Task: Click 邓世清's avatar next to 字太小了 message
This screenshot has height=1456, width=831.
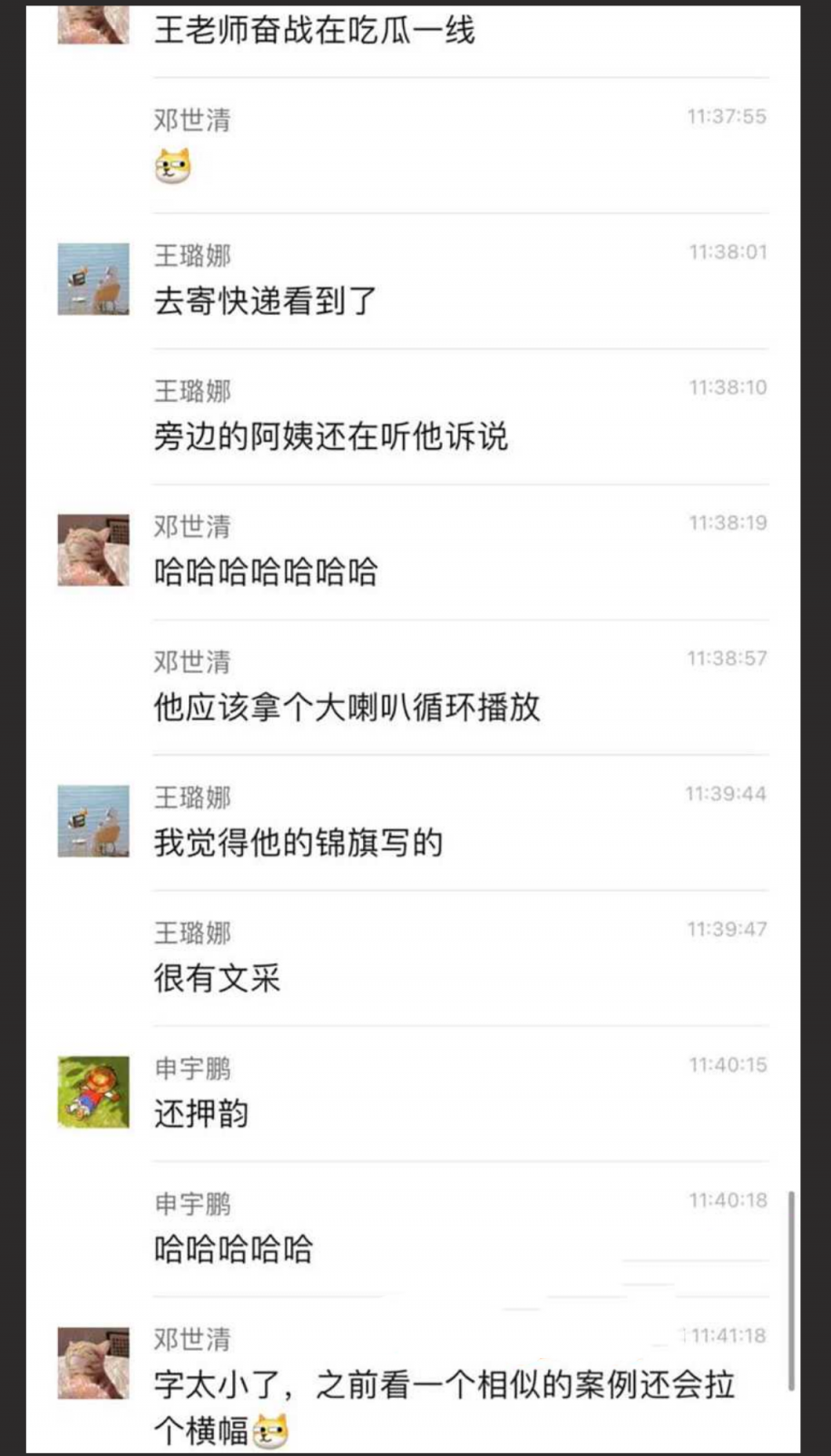Action: point(92,1361)
